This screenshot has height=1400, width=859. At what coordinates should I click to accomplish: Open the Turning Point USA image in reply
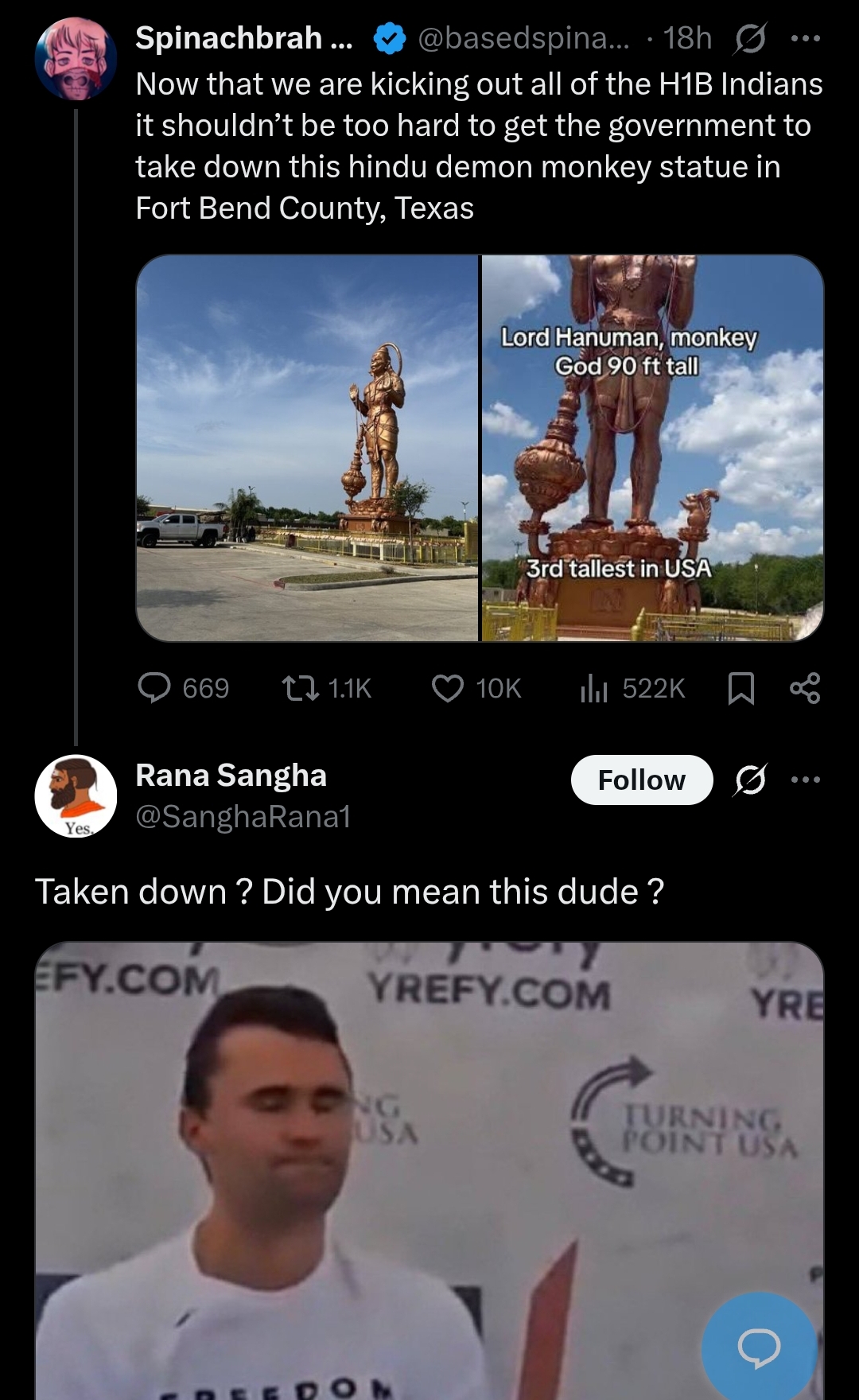tap(429, 1171)
